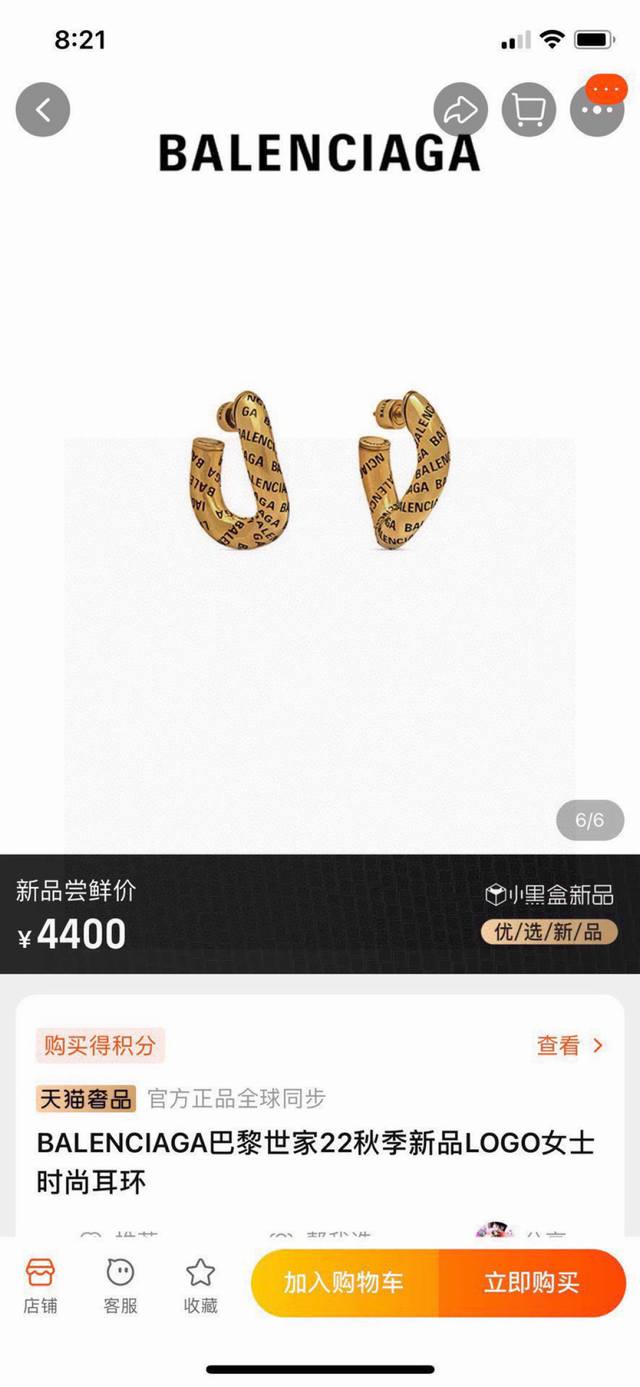
Task: Contact 客服 customer service
Action: pos(120,1284)
